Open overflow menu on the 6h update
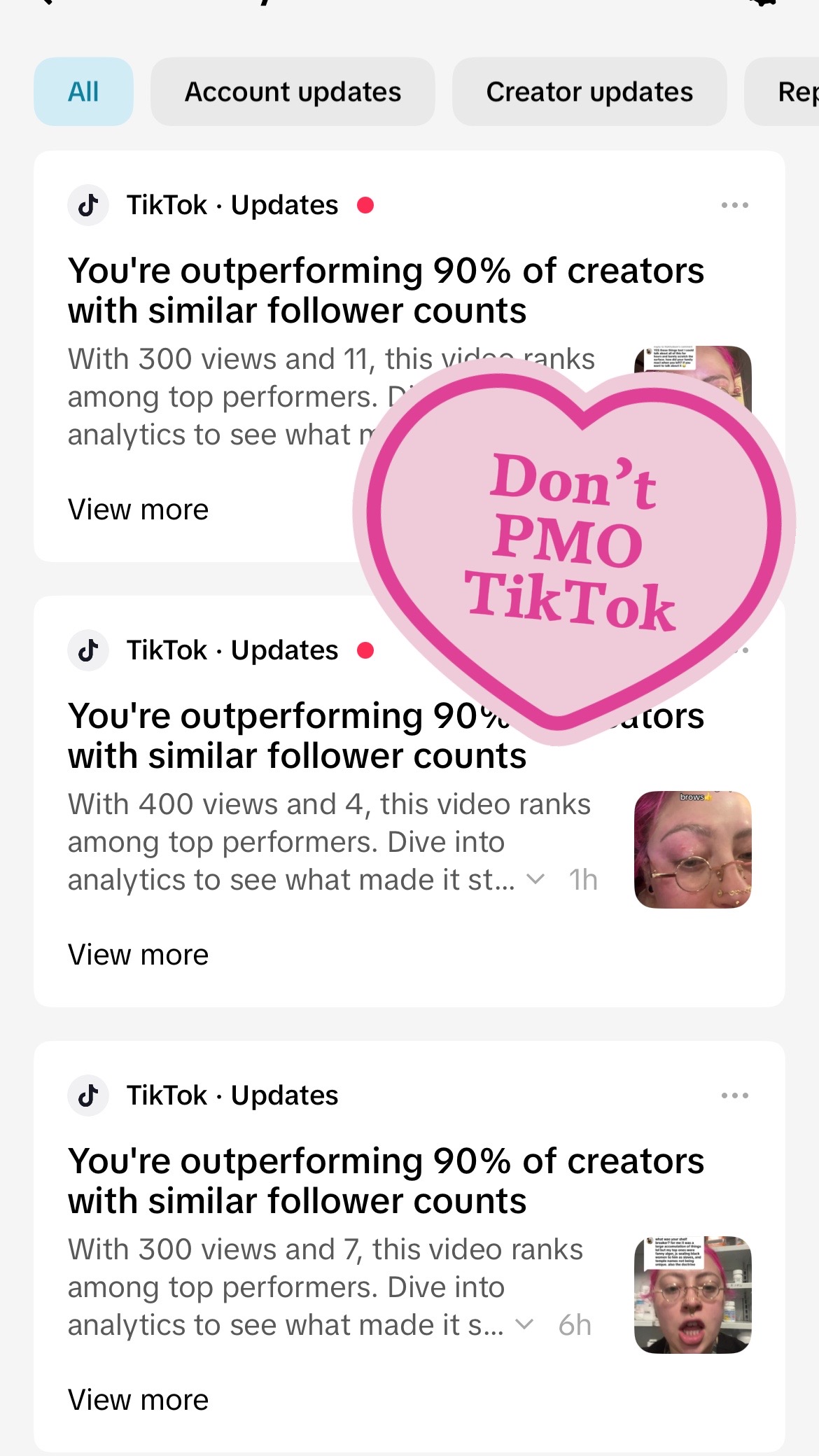Screen dimensions: 819x1456 734,1095
